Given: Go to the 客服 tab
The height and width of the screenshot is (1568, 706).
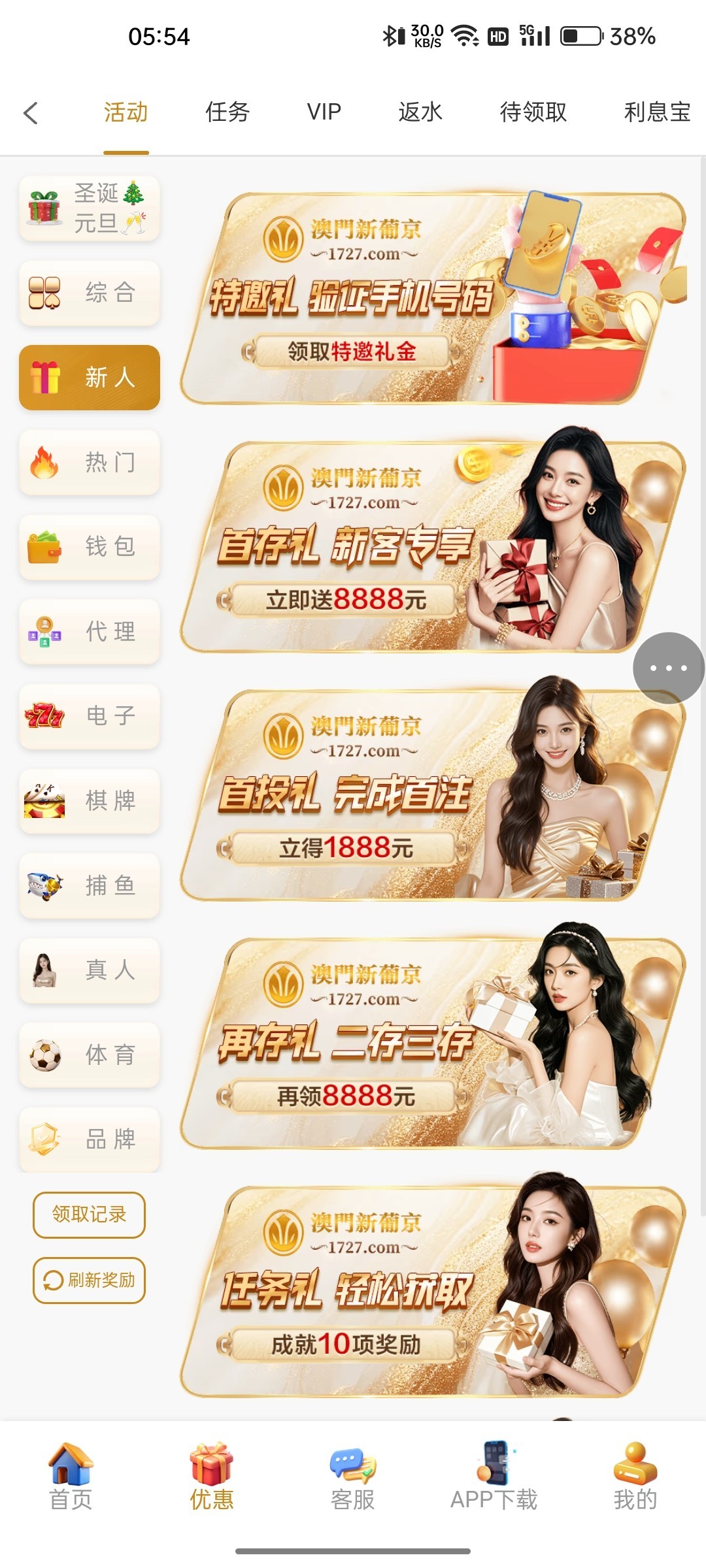Looking at the screenshot, I should point(353,1477).
